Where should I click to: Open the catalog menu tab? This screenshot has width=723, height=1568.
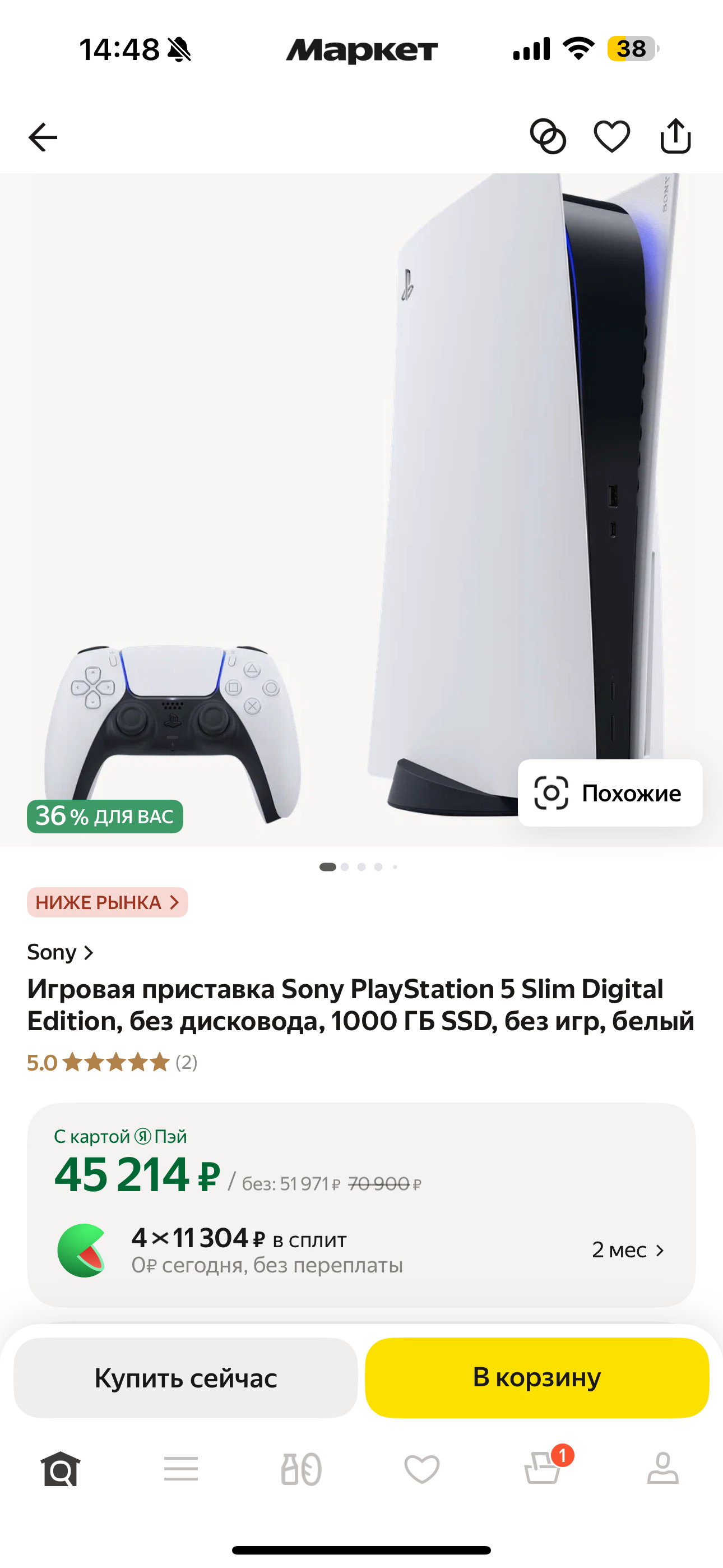pyautogui.click(x=180, y=1469)
